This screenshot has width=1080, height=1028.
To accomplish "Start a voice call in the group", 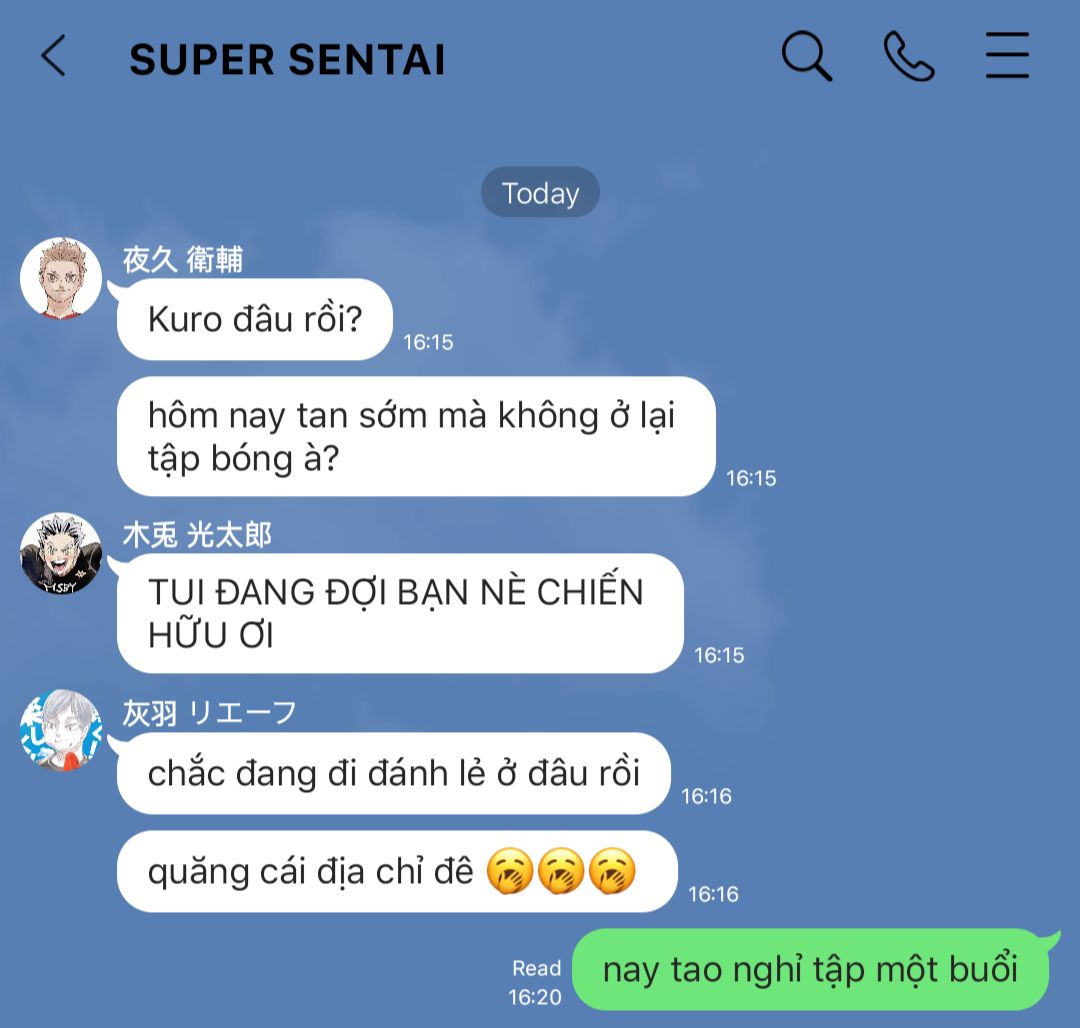I will pos(908,56).
